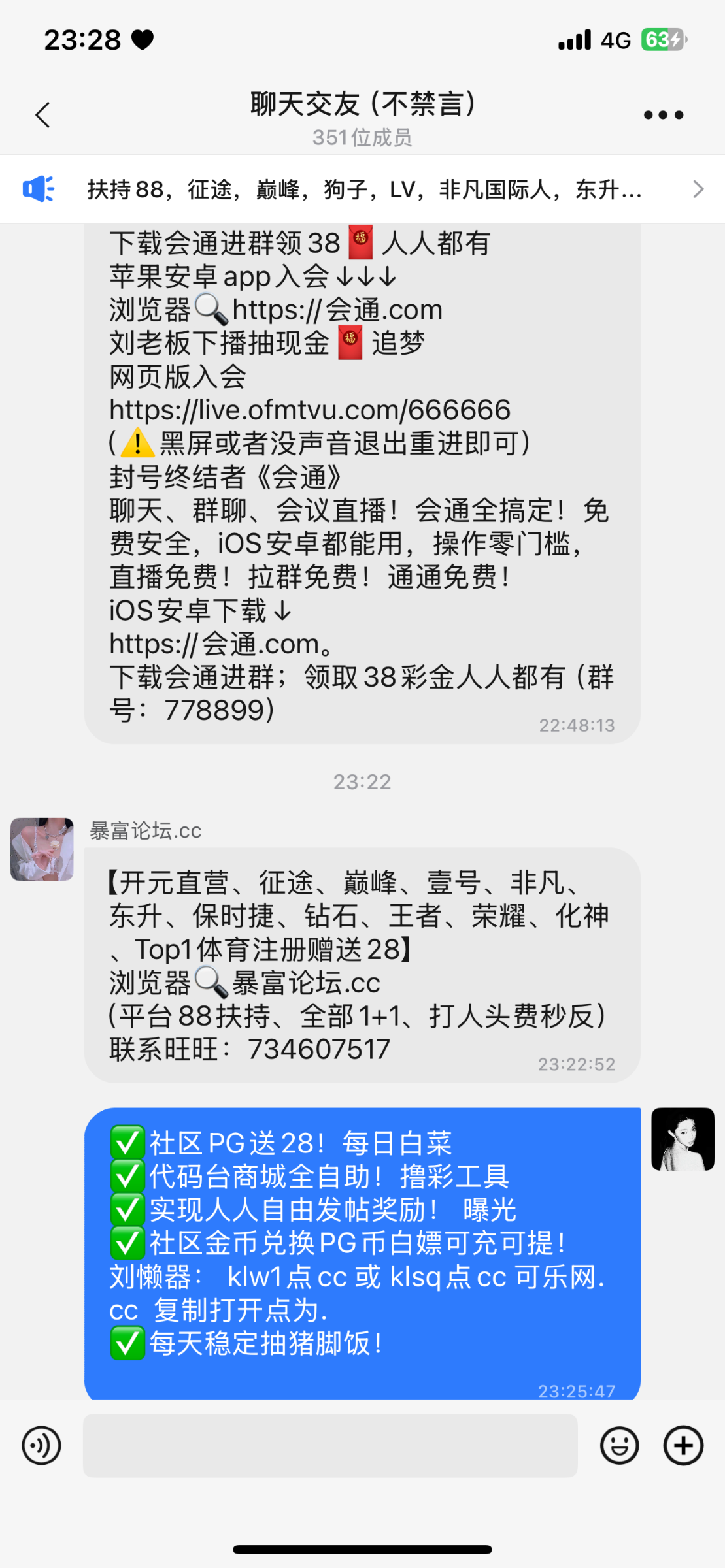The height and width of the screenshot is (1568, 725).
Task: Open the https://live.ofmtvu.com/666666 link
Action: coord(310,410)
